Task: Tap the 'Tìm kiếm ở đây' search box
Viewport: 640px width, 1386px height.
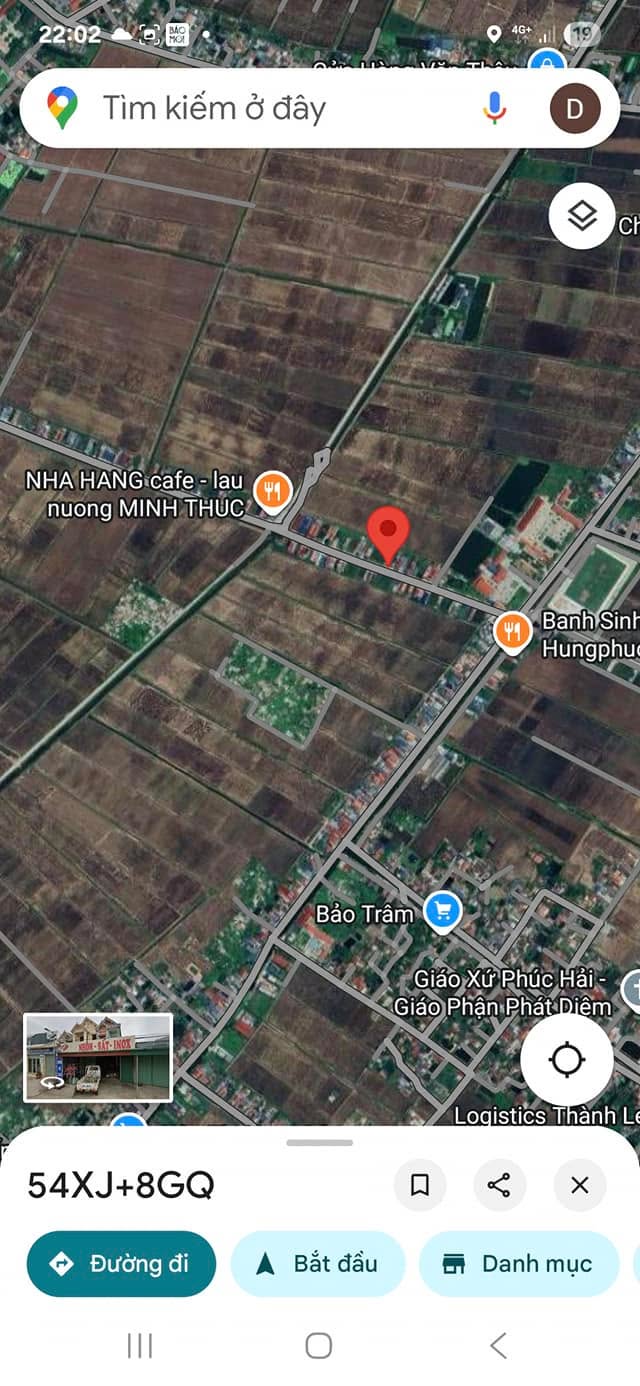Action: 260,108
